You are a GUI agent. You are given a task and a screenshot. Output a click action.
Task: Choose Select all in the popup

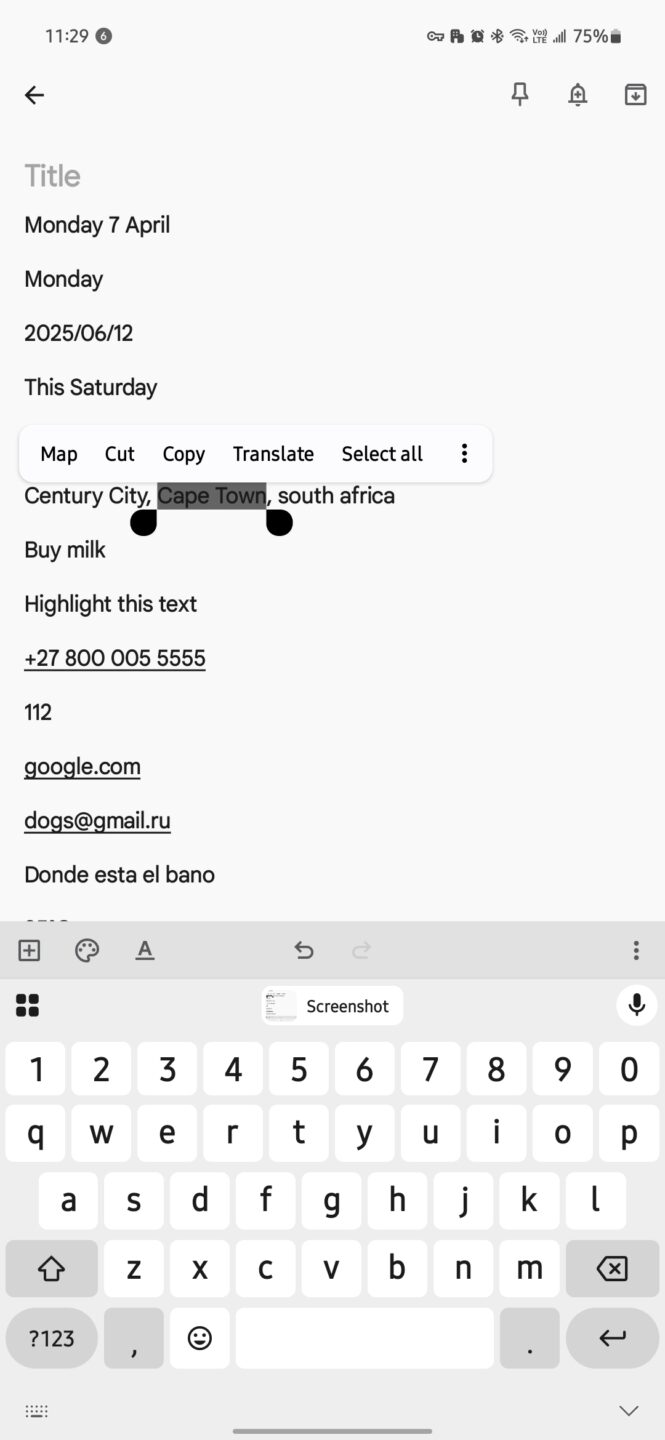(x=382, y=454)
